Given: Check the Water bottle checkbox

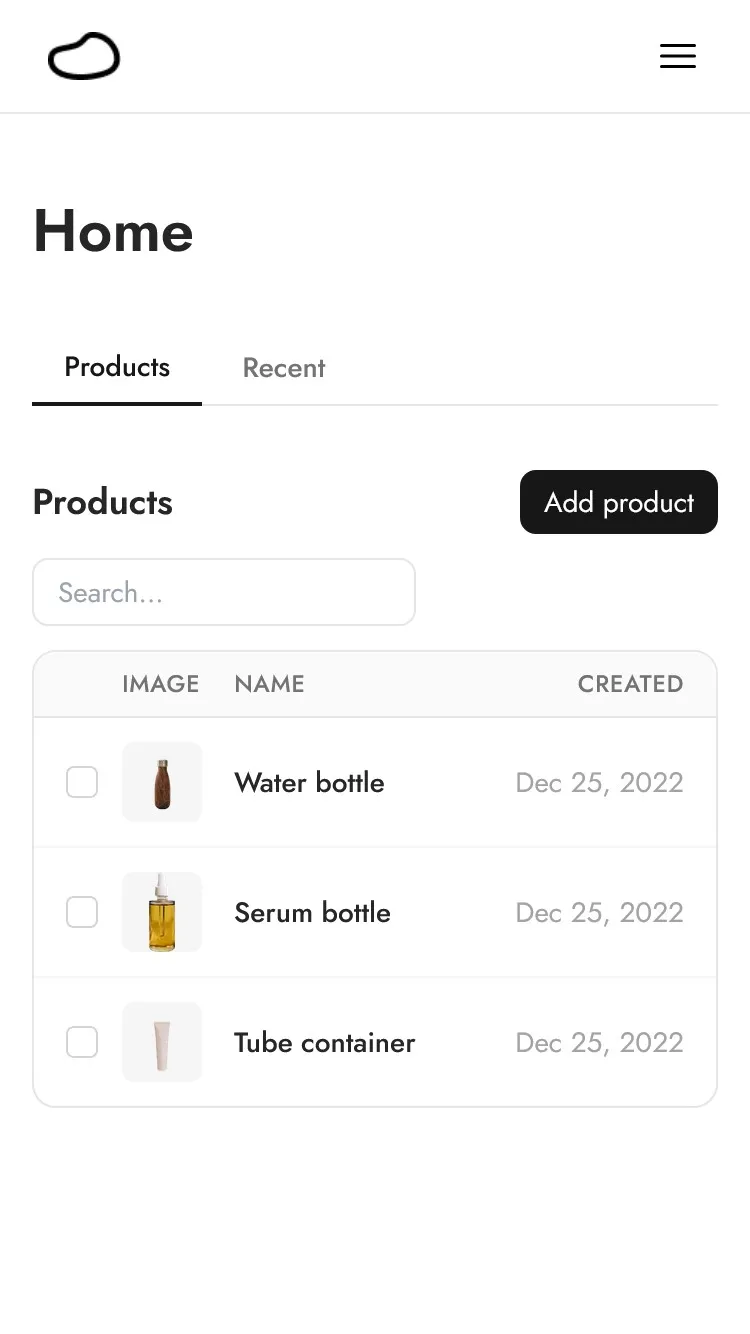Looking at the screenshot, I should (82, 782).
